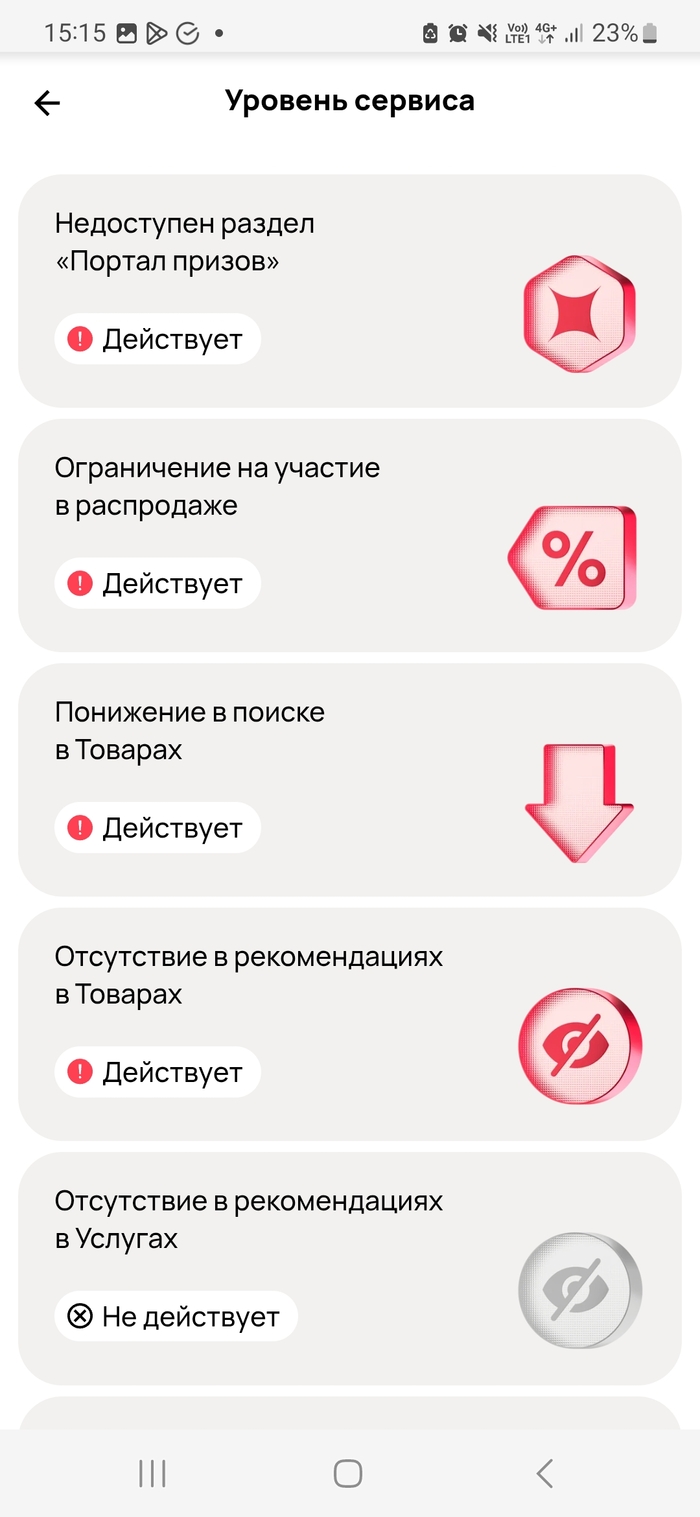Go back from Уровень сервиса screen
This screenshot has height=1517, width=700.
tap(47, 102)
